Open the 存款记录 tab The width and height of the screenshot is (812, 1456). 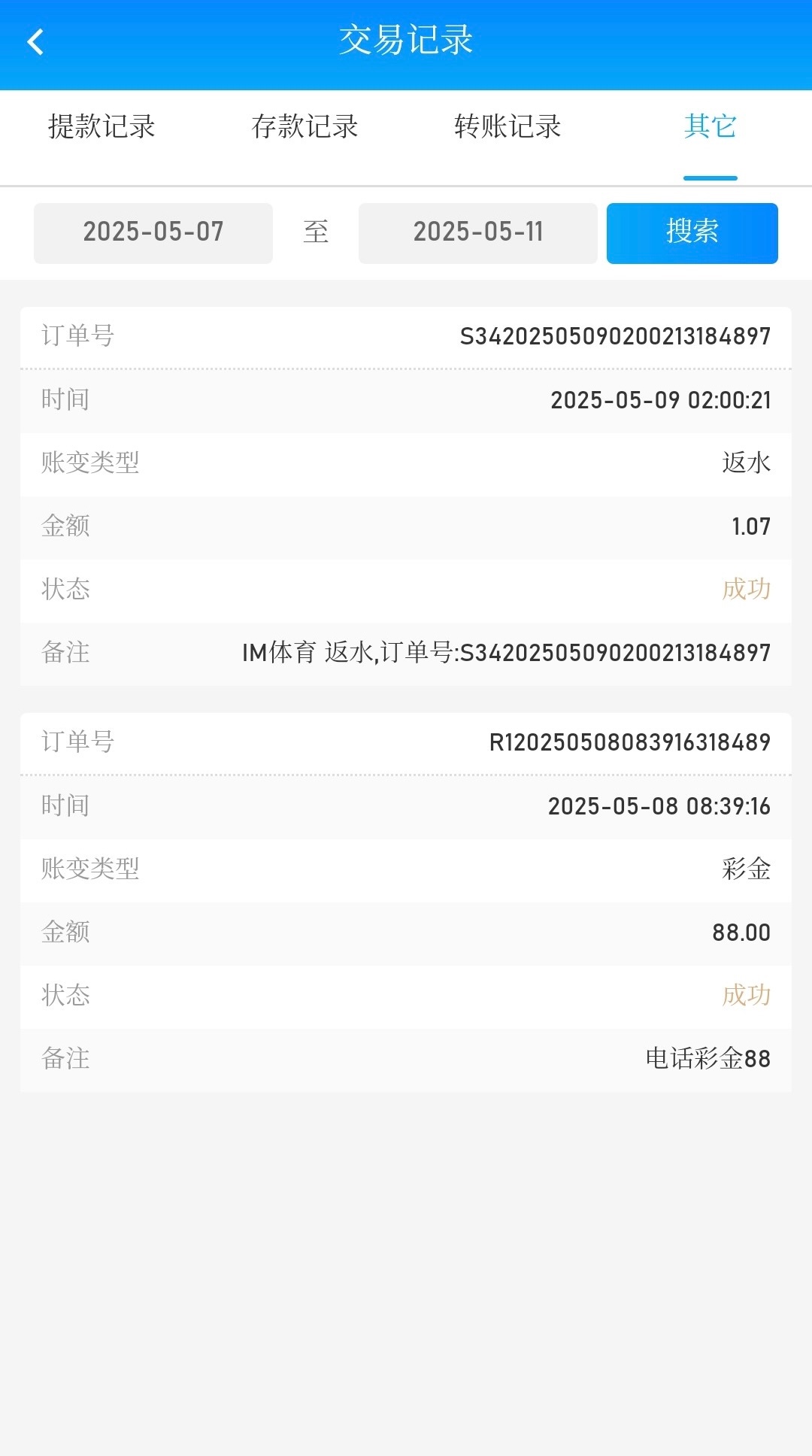click(x=304, y=126)
